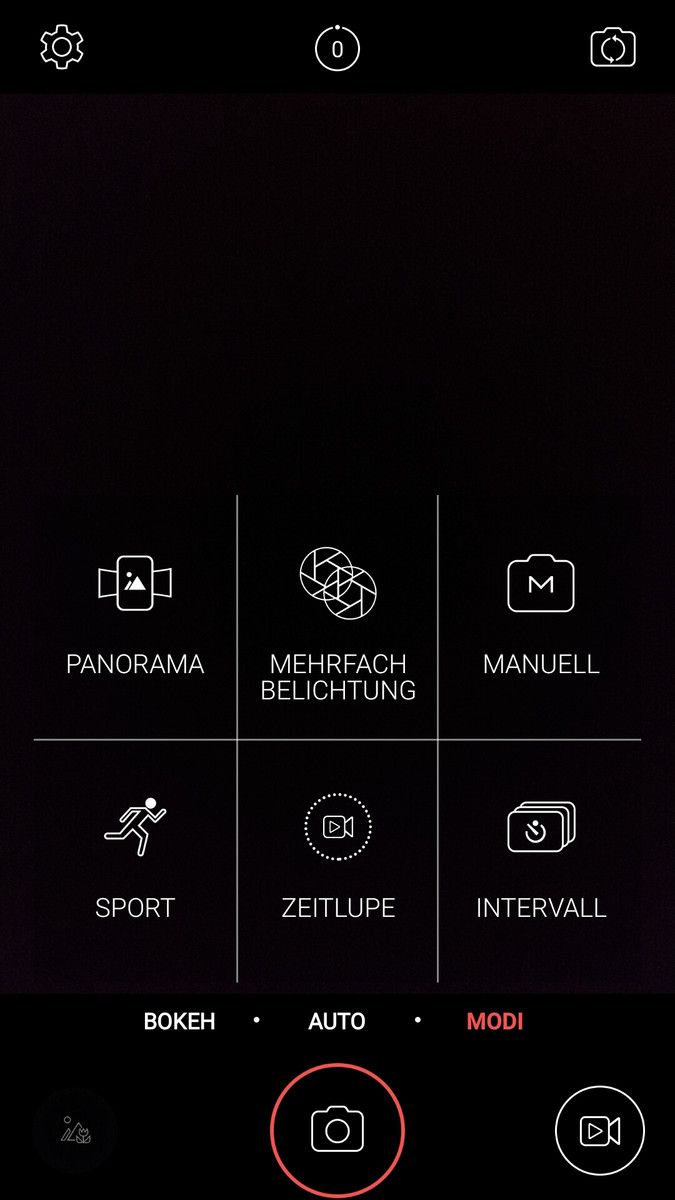Image resolution: width=675 pixels, height=1200 pixels.
Task: Choose Mehrfachbelichtung mode
Action: click(338, 617)
